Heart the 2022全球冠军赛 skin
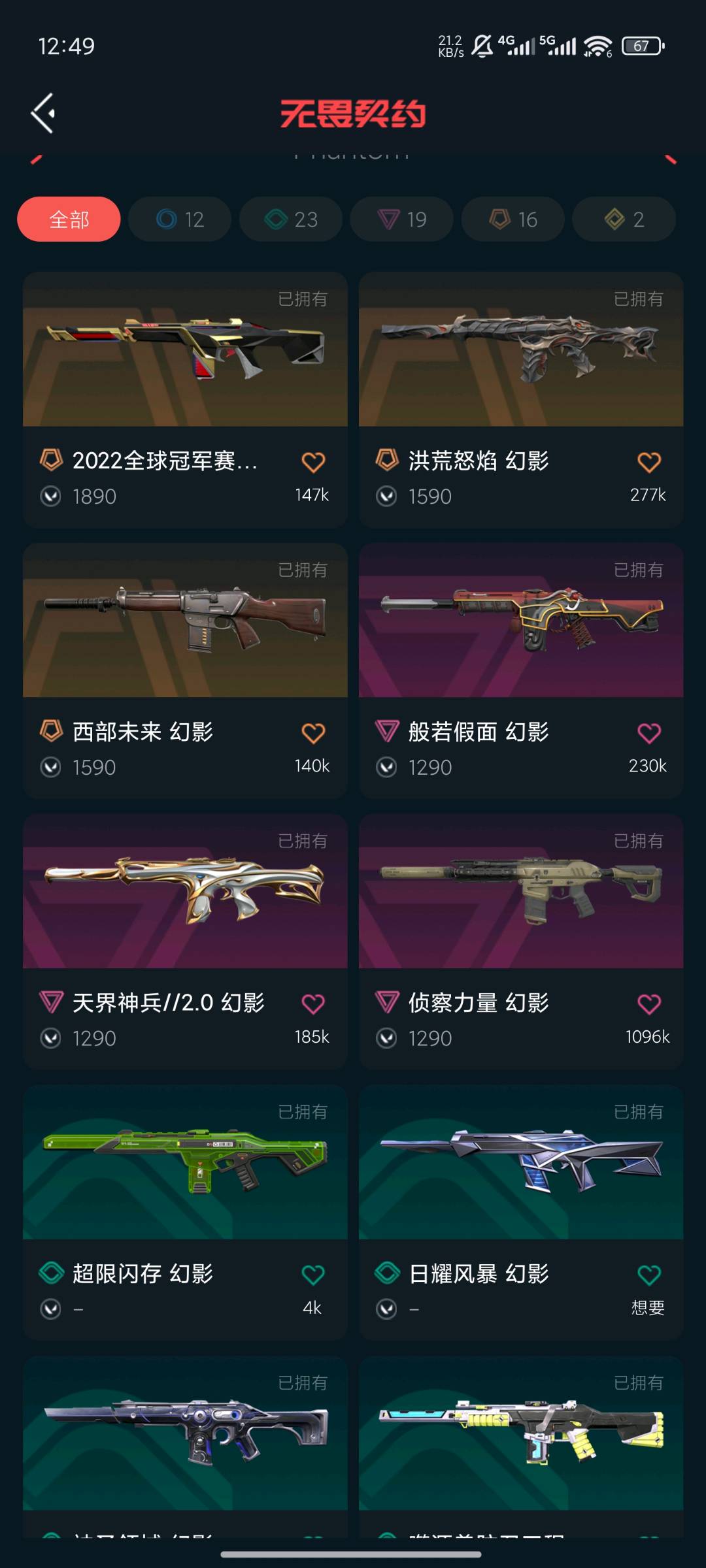The image size is (706, 1568). coord(313,463)
